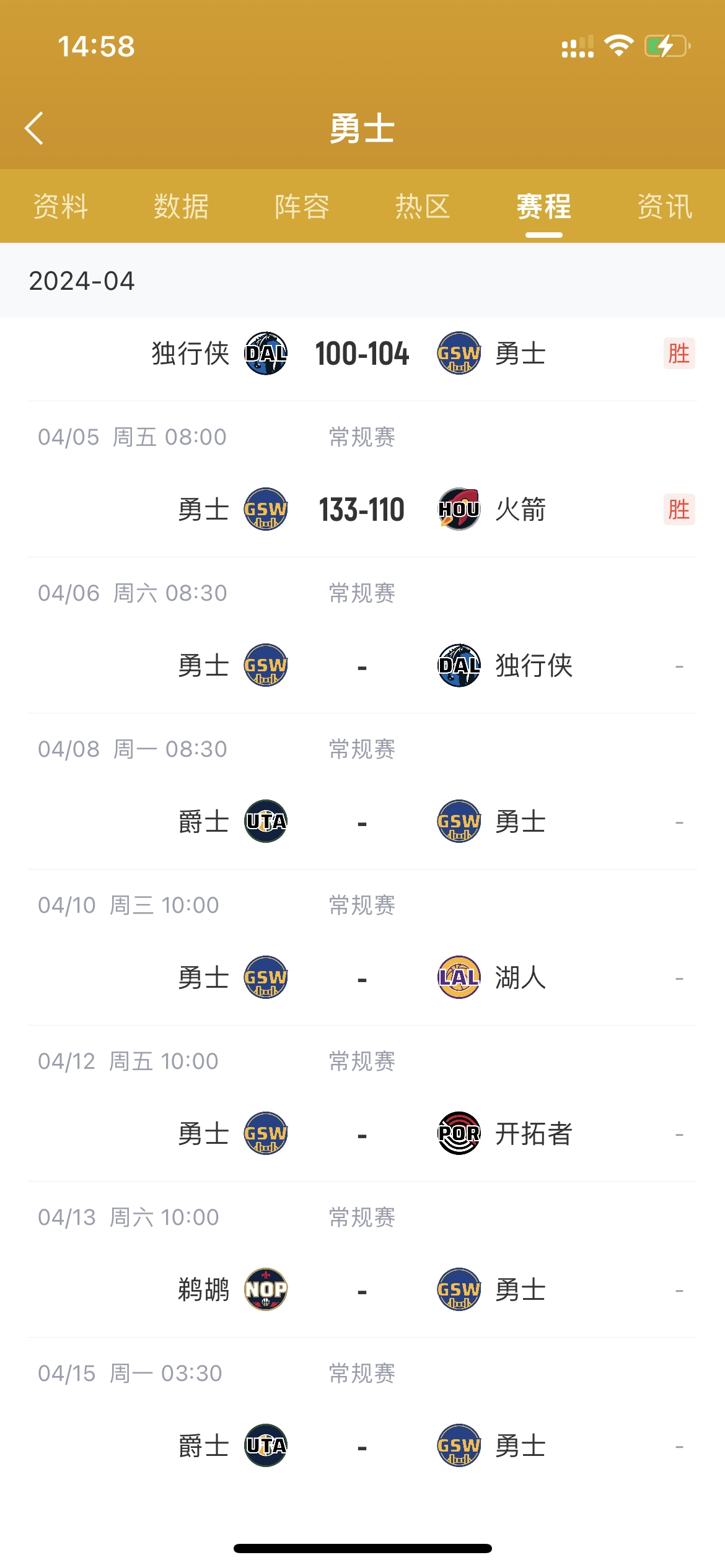This screenshot has height=1568, width=725.
Task: View the 资讯 tab
Action: (664, 206)
